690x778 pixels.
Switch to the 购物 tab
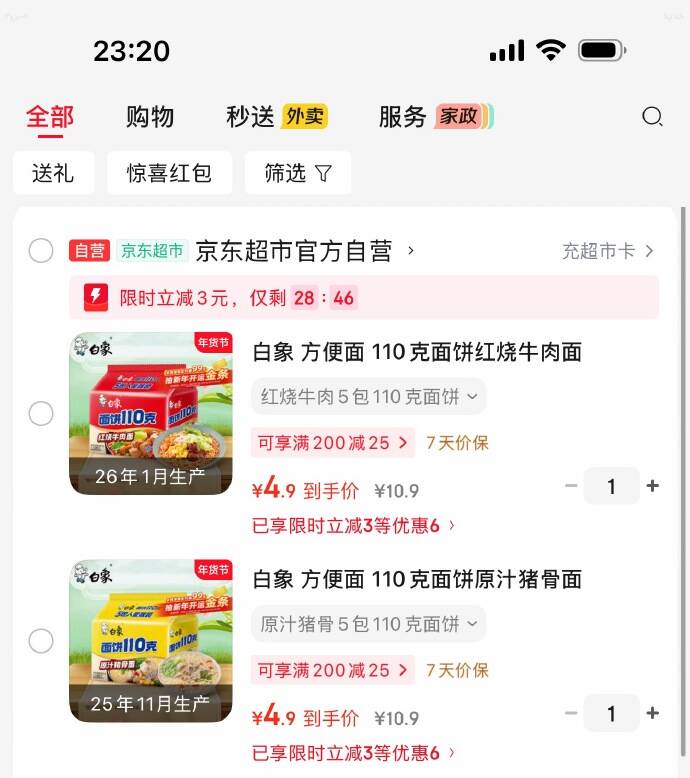pos(150,117)
